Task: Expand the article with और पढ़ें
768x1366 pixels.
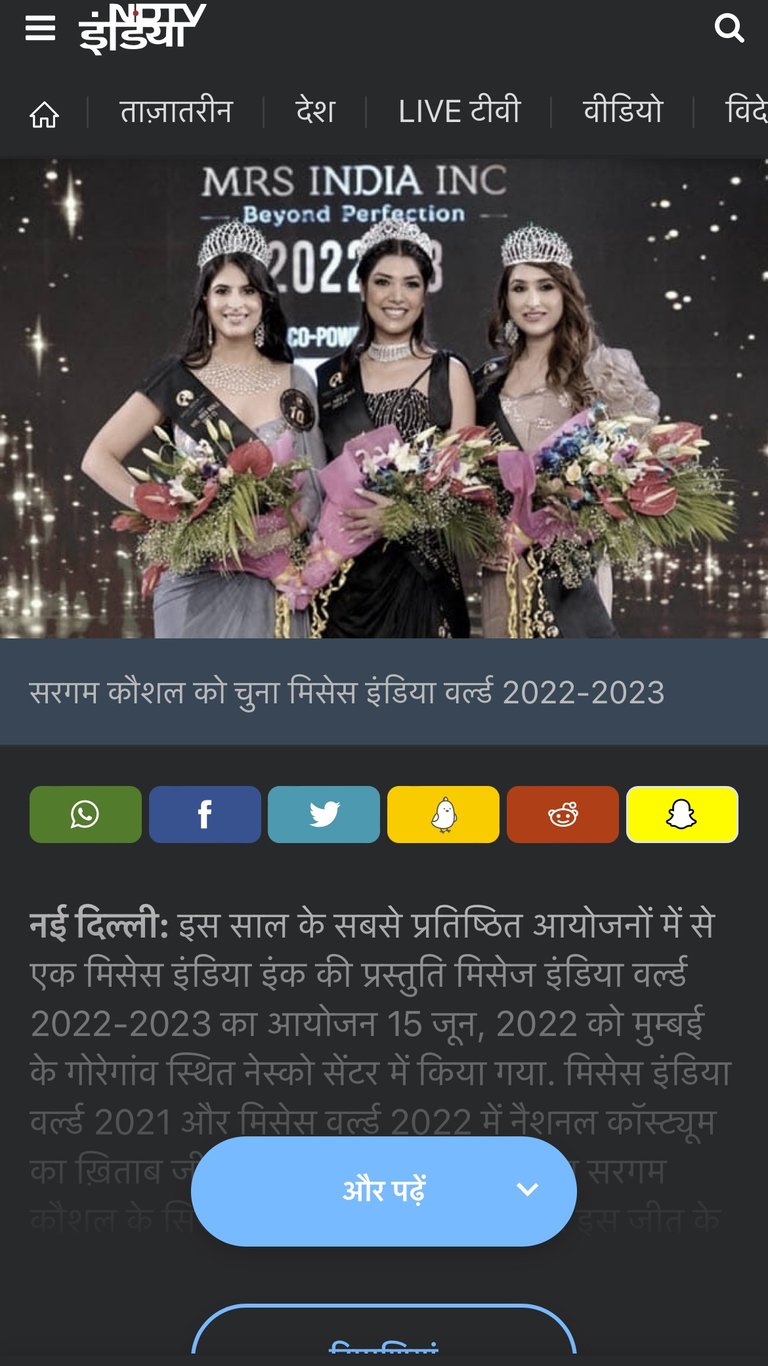Action: [384, 1191]
